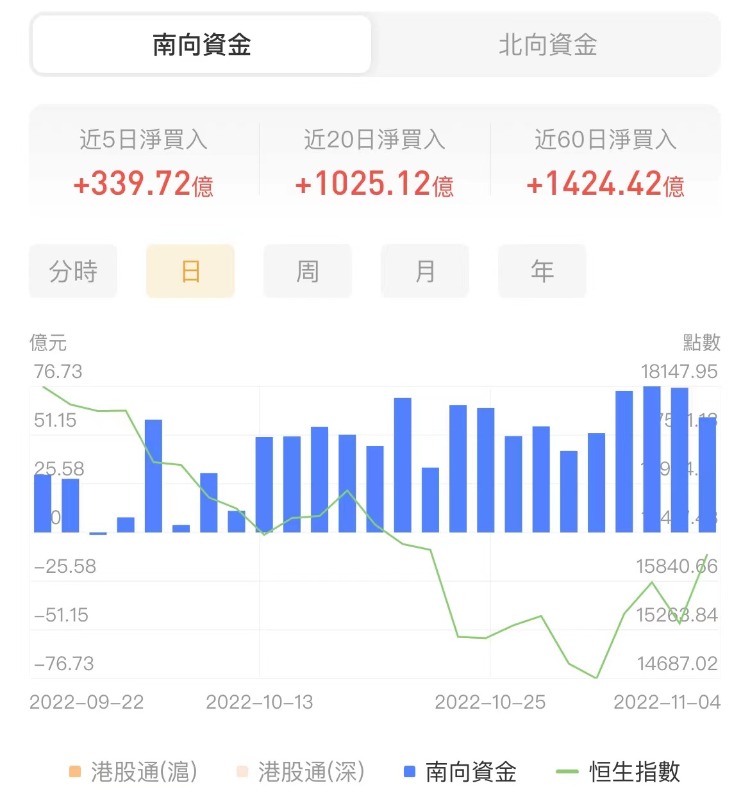Viewport: 750px width, 799px height.
Task: Hide the 南向資金 bar series
Action: click(x=460, y=772)
